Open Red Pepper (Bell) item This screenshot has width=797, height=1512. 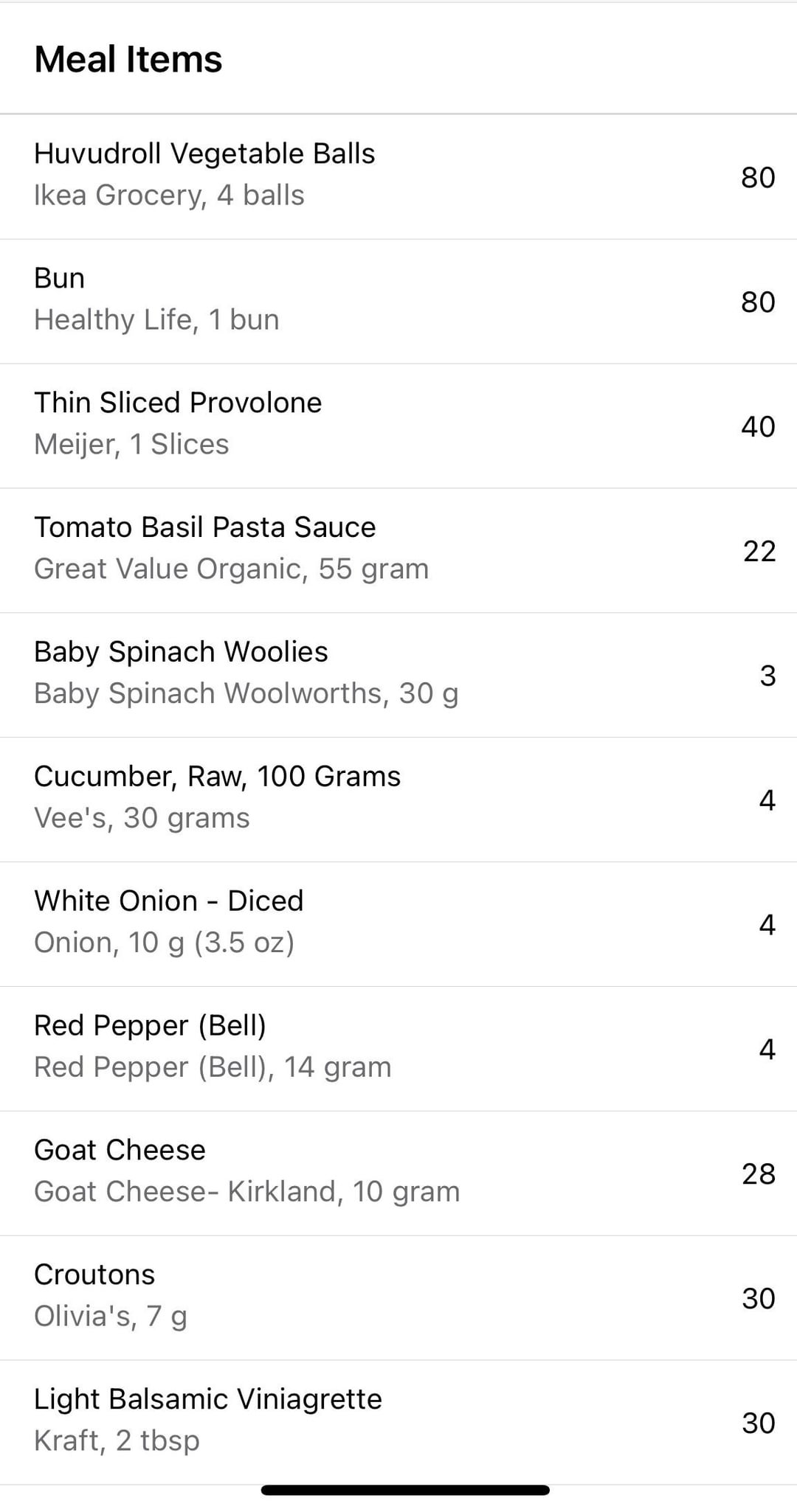tap(398, 1050)
